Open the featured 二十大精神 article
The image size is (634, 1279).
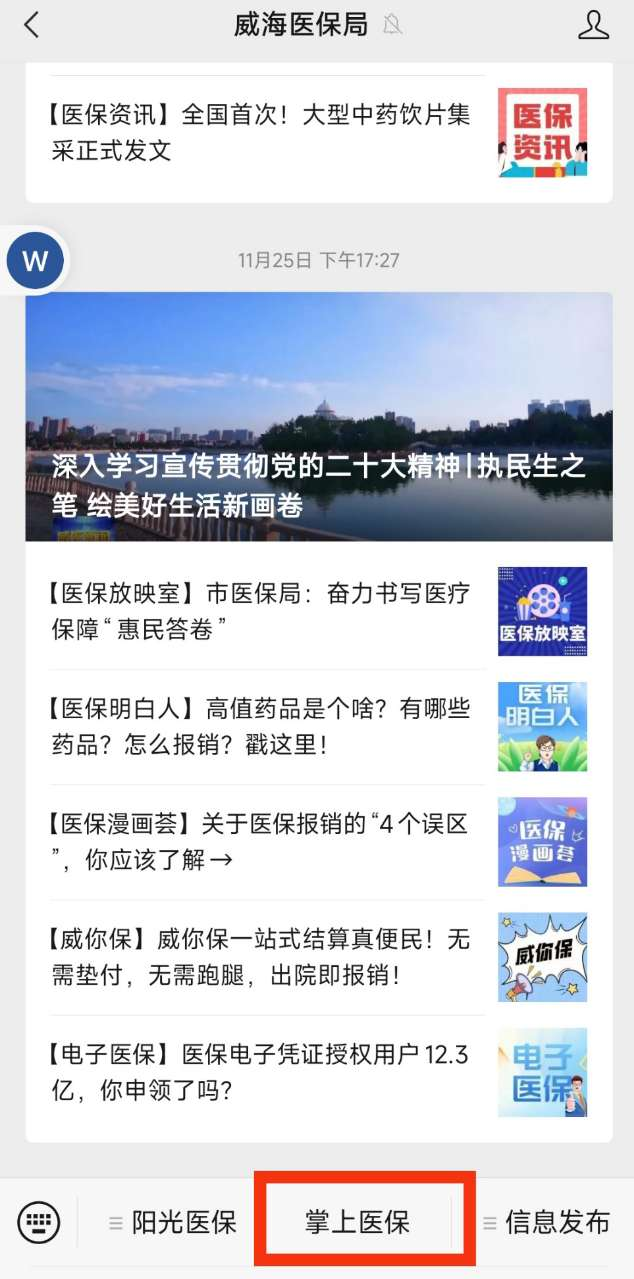pos(318,417)
